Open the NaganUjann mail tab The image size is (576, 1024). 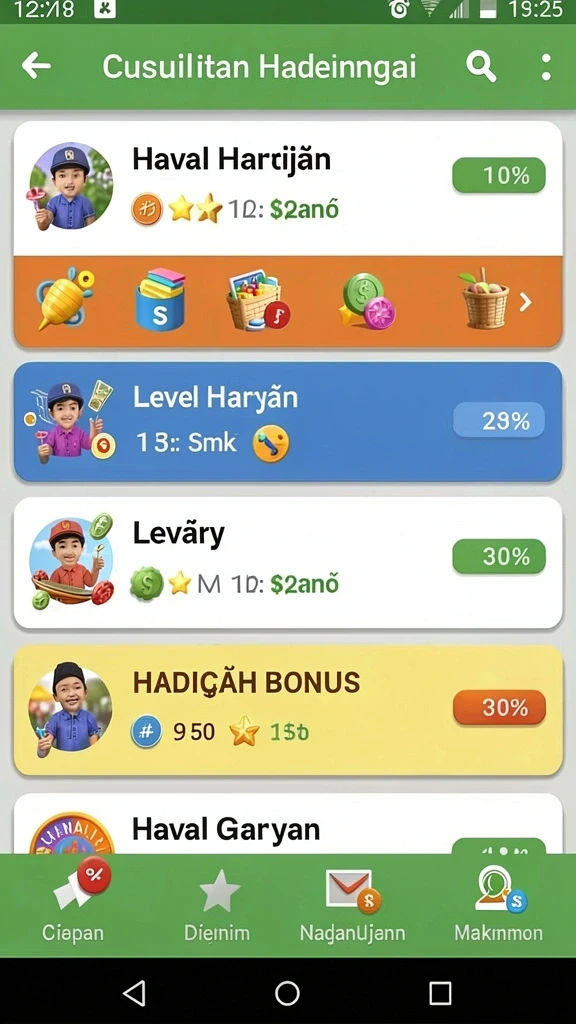click(353, 904)
